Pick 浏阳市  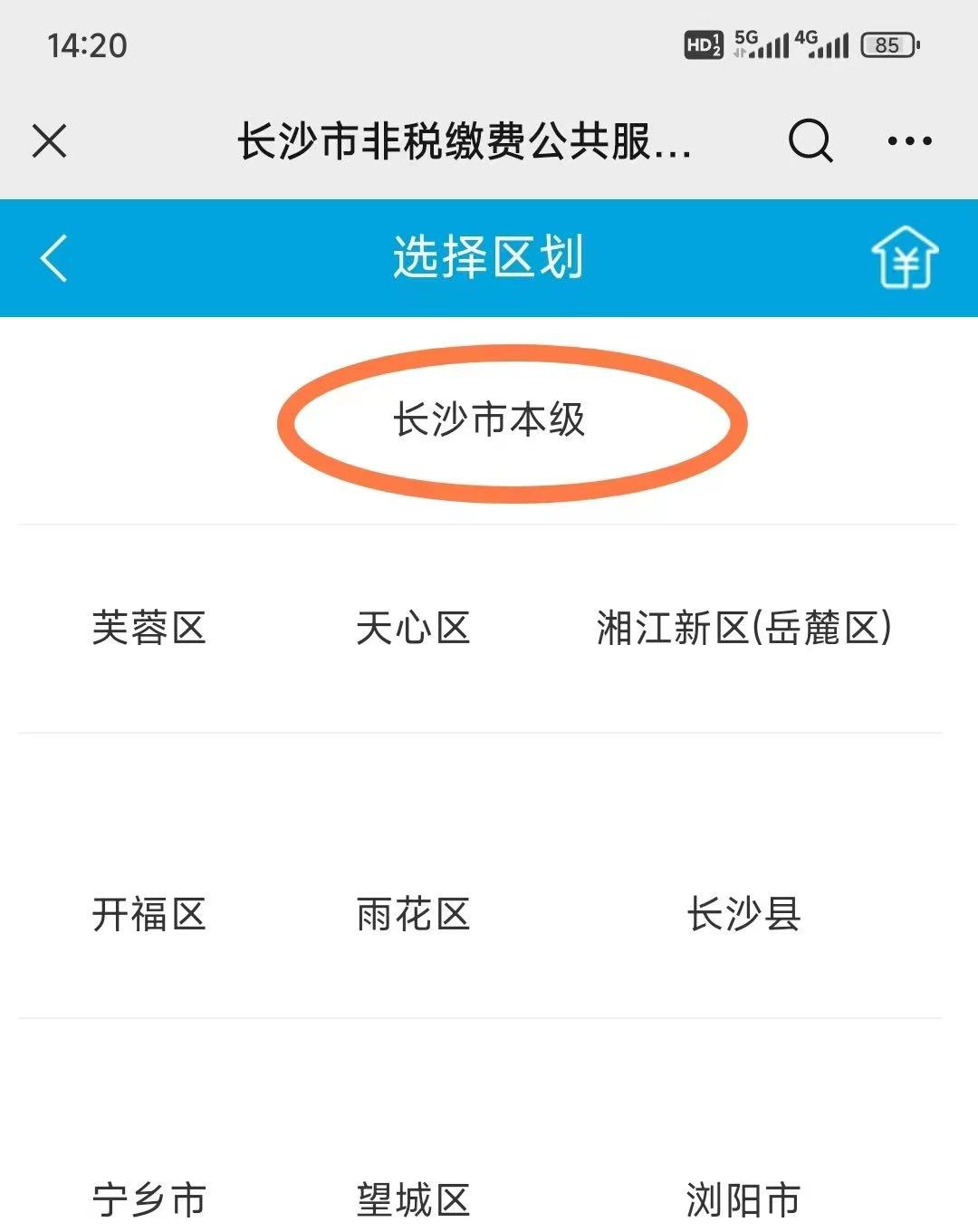click(x=743, y=1199)
